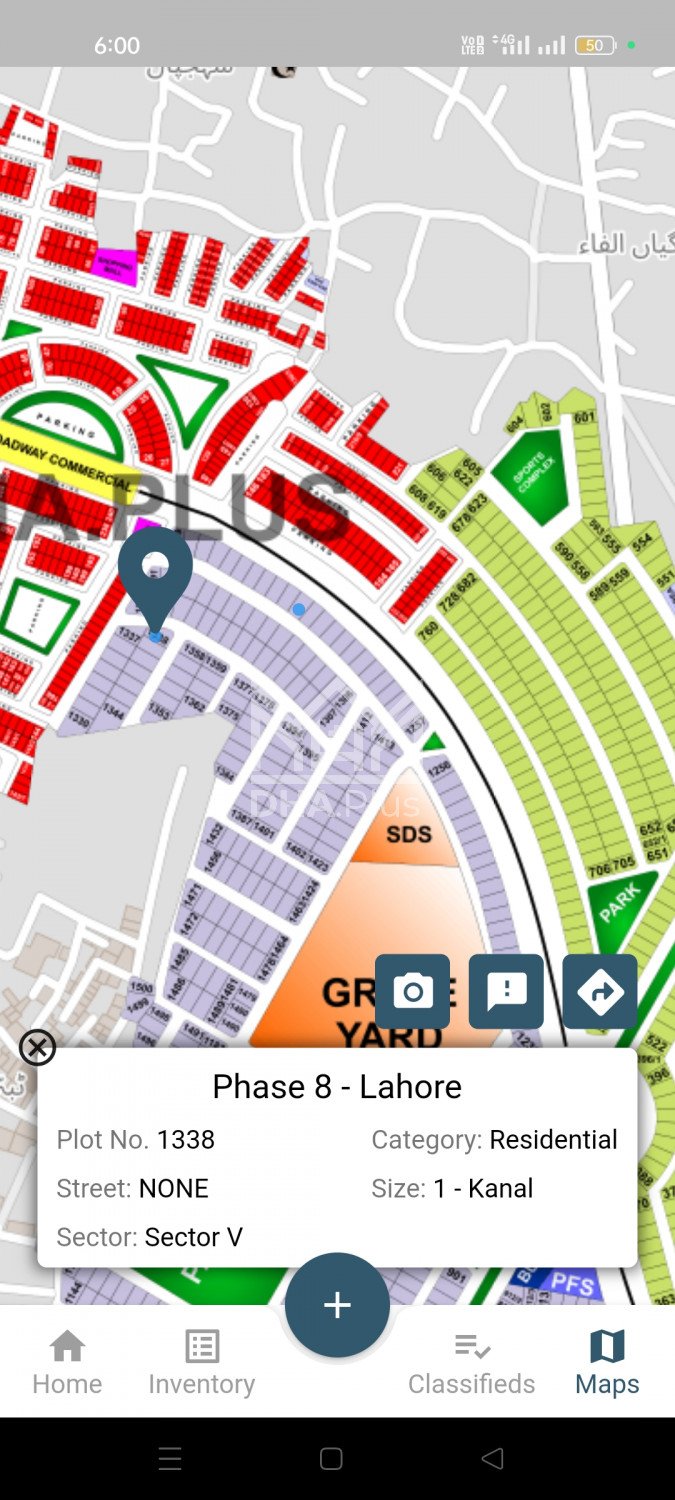Tap the system back button
The height and width of the screenshot is (1500, 675).
pos(492,1459)
